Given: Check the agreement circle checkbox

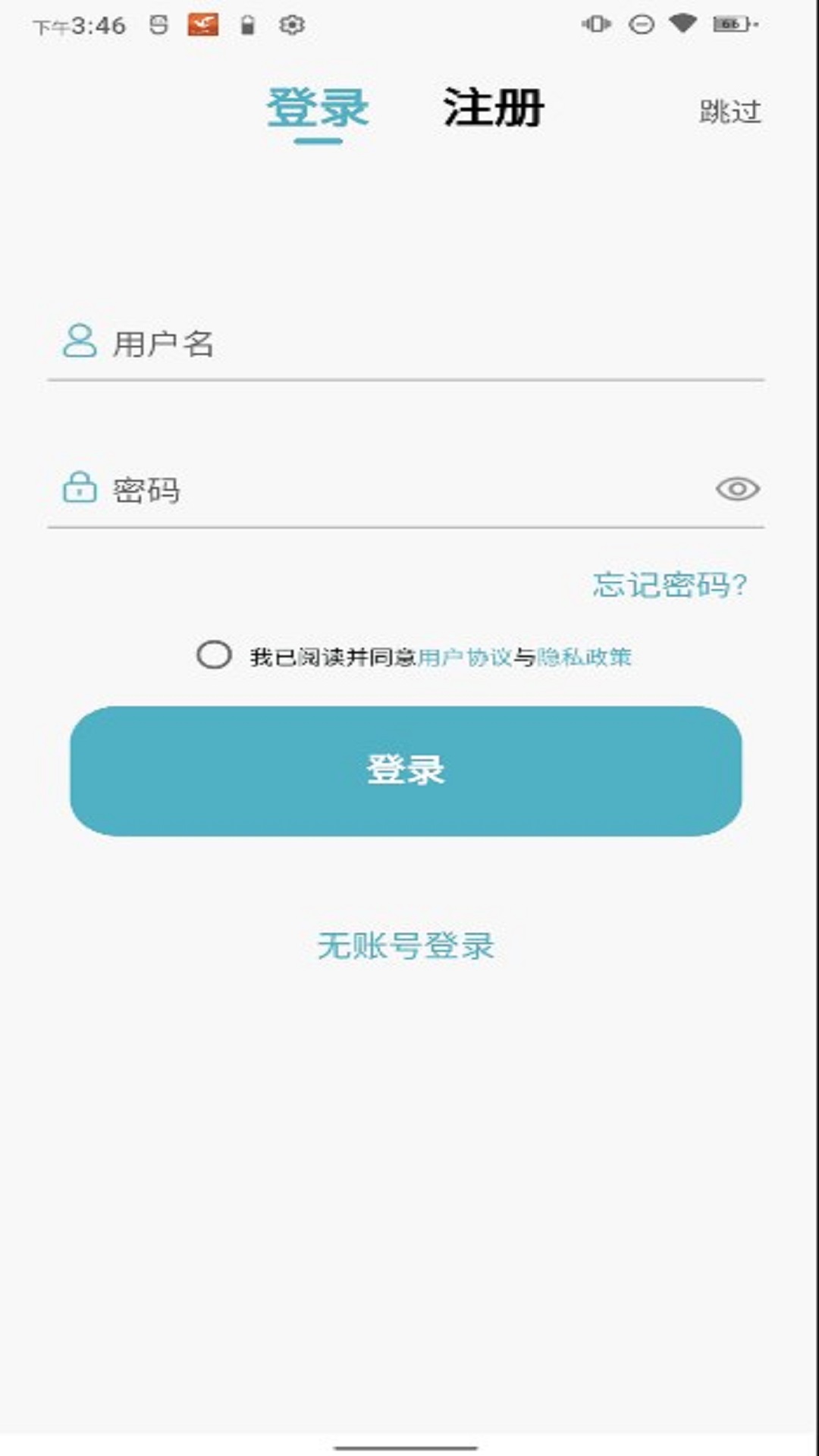Looking at the screenshot, I should 215,656.
